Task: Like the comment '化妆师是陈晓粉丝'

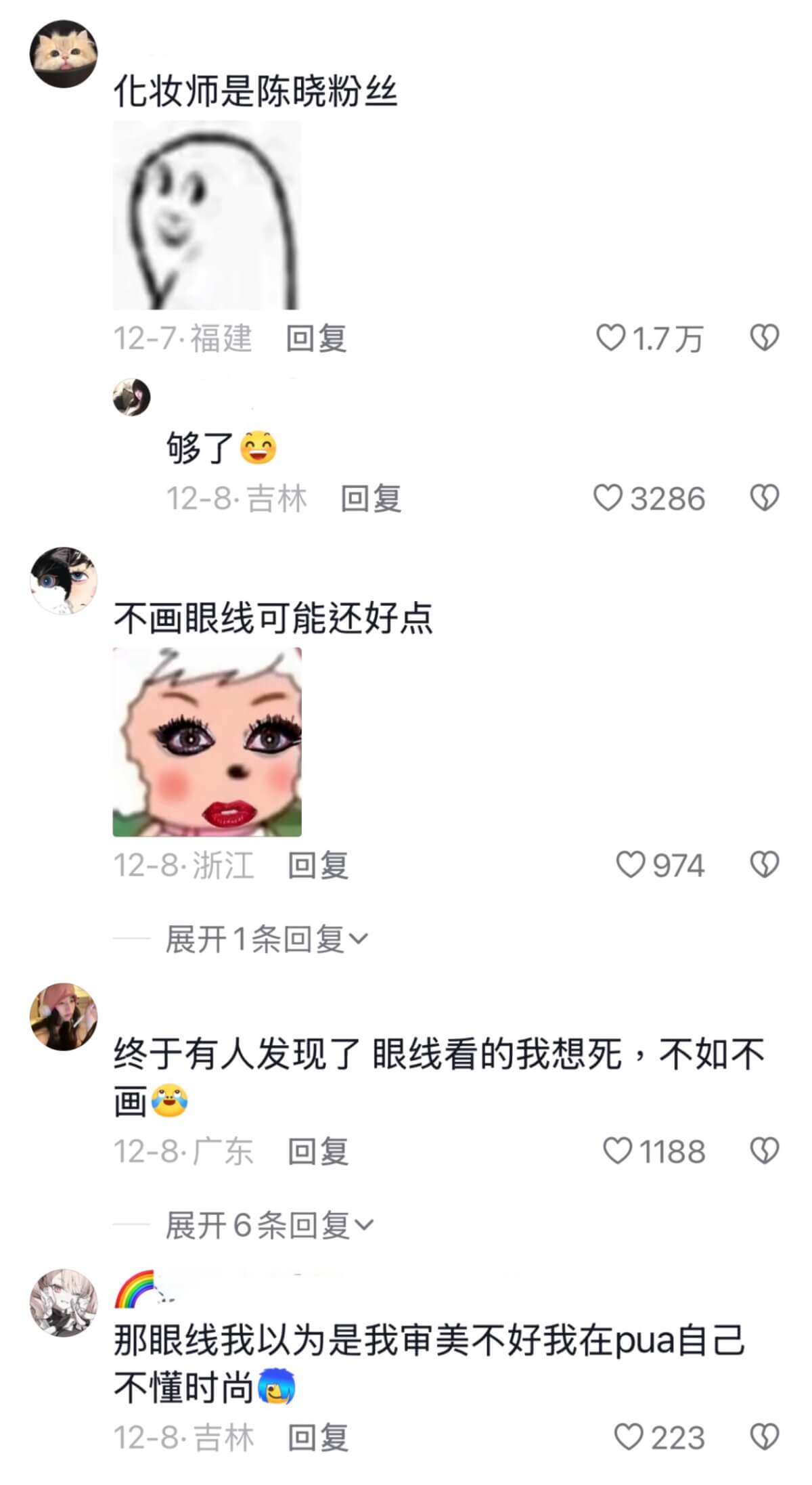Action: click(610, 337)
